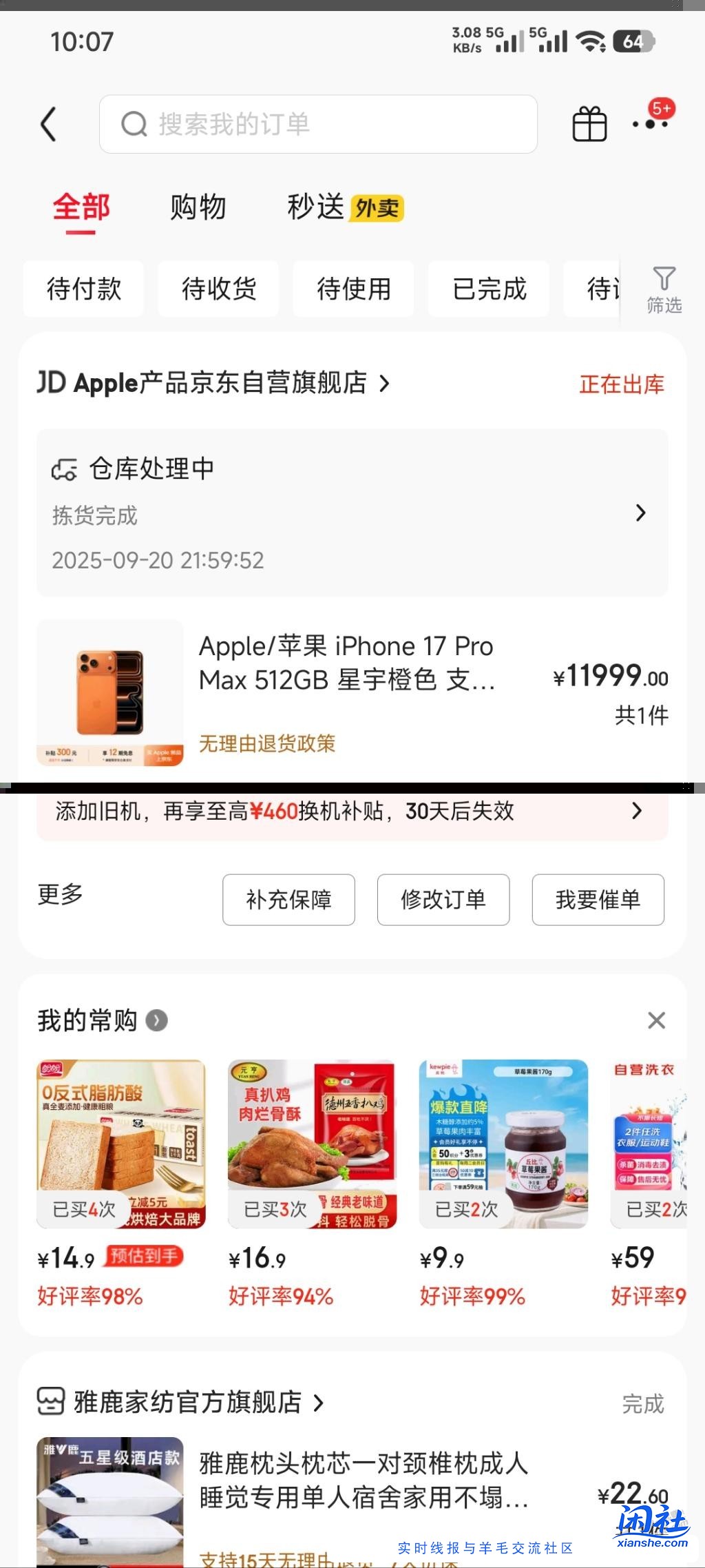This screenshot has height=1568, width=705.
Task: Open the Apple自营旗舰店 store page chevron
Action: click(383, 384)
